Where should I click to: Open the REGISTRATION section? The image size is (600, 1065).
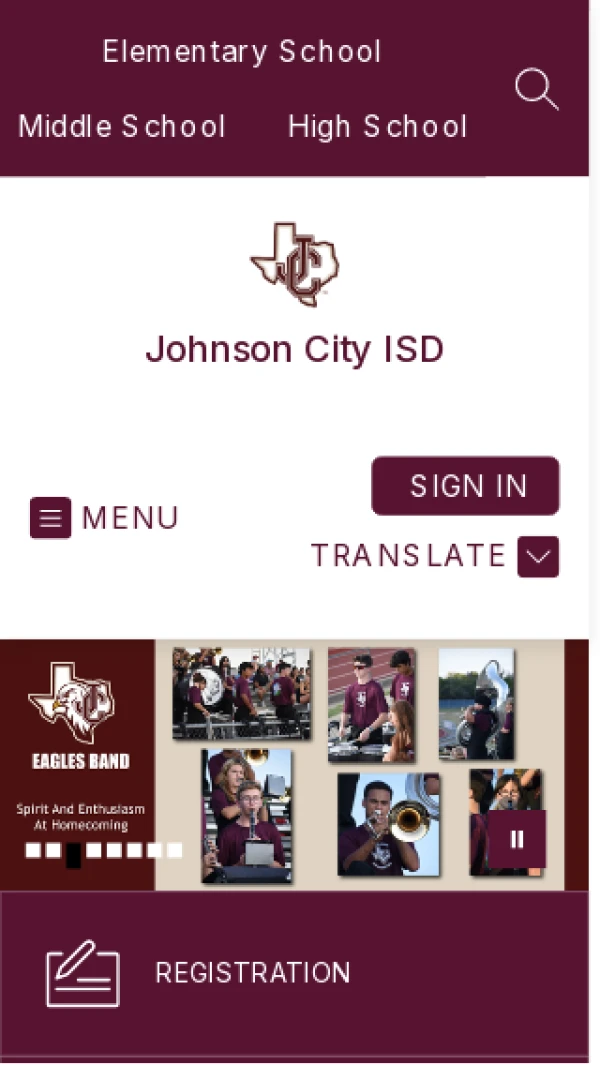tap(252, 973)
